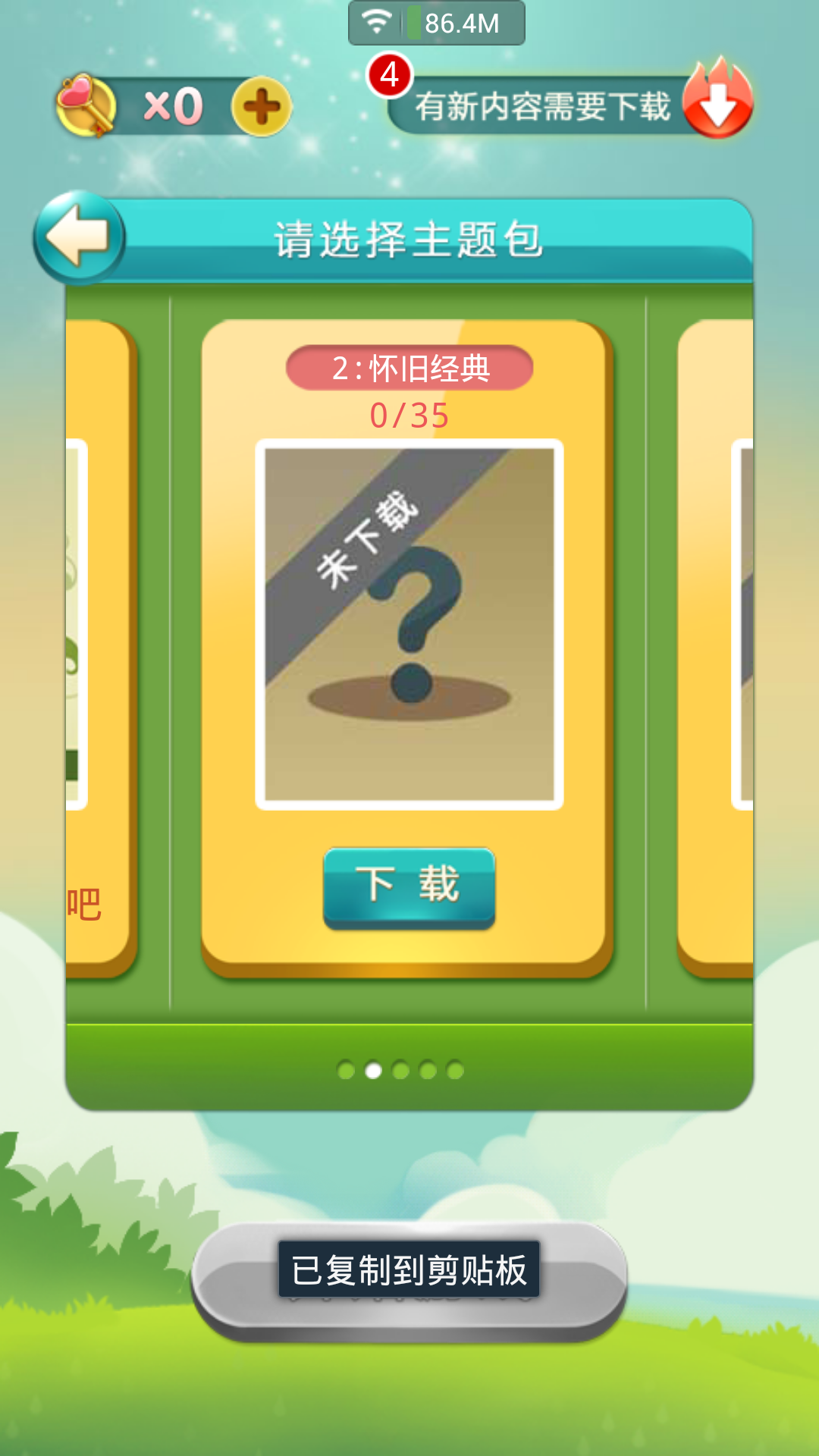
Task: Select the previous theme pack card
Action: pyautogui.click(x=99, y=645)
